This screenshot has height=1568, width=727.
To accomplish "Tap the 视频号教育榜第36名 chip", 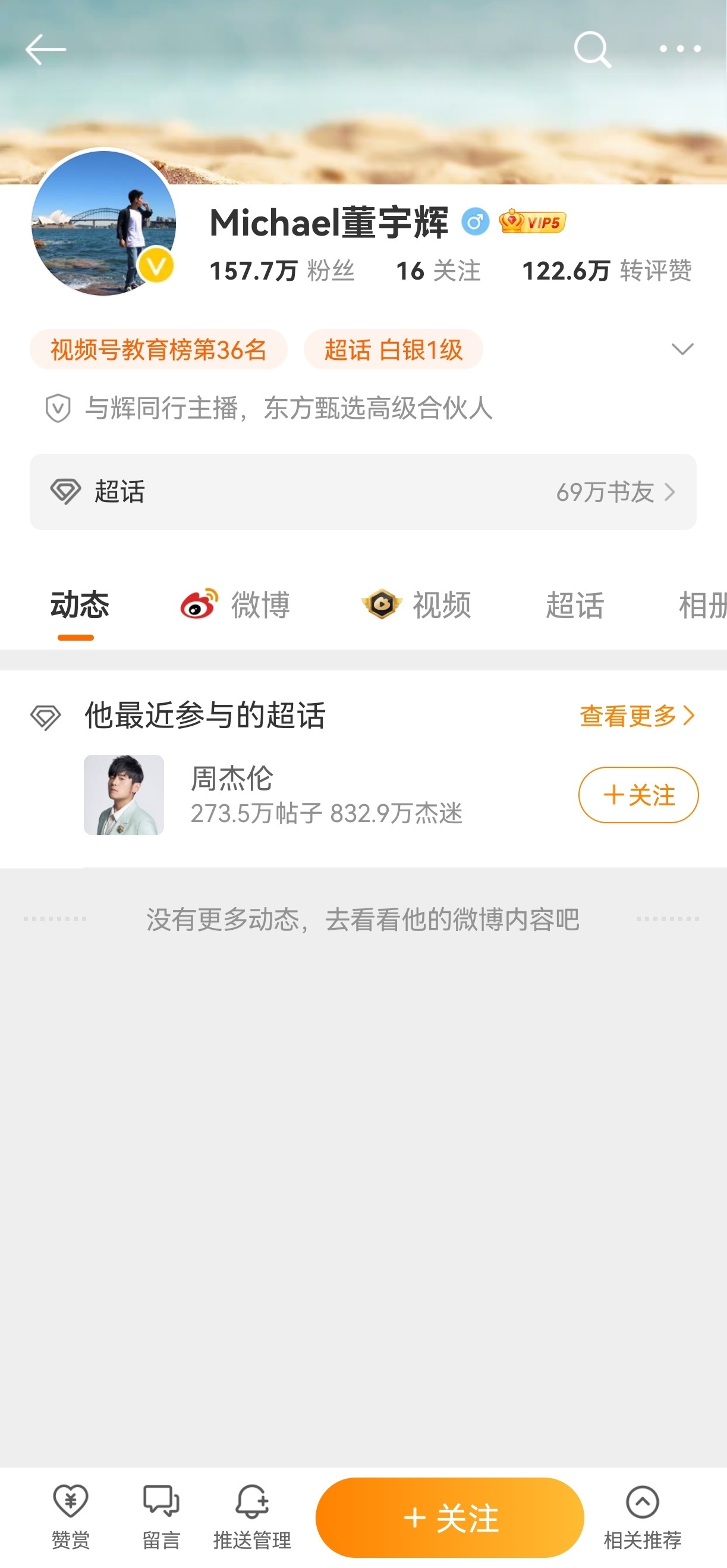I will (158, 349).
